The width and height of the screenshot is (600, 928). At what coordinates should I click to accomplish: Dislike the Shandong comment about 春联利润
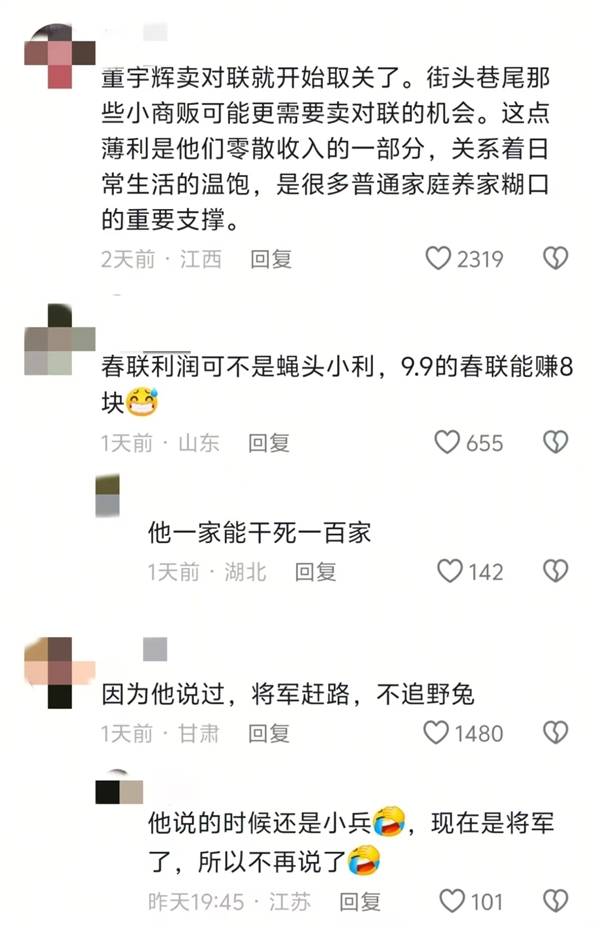pos(555,442)
